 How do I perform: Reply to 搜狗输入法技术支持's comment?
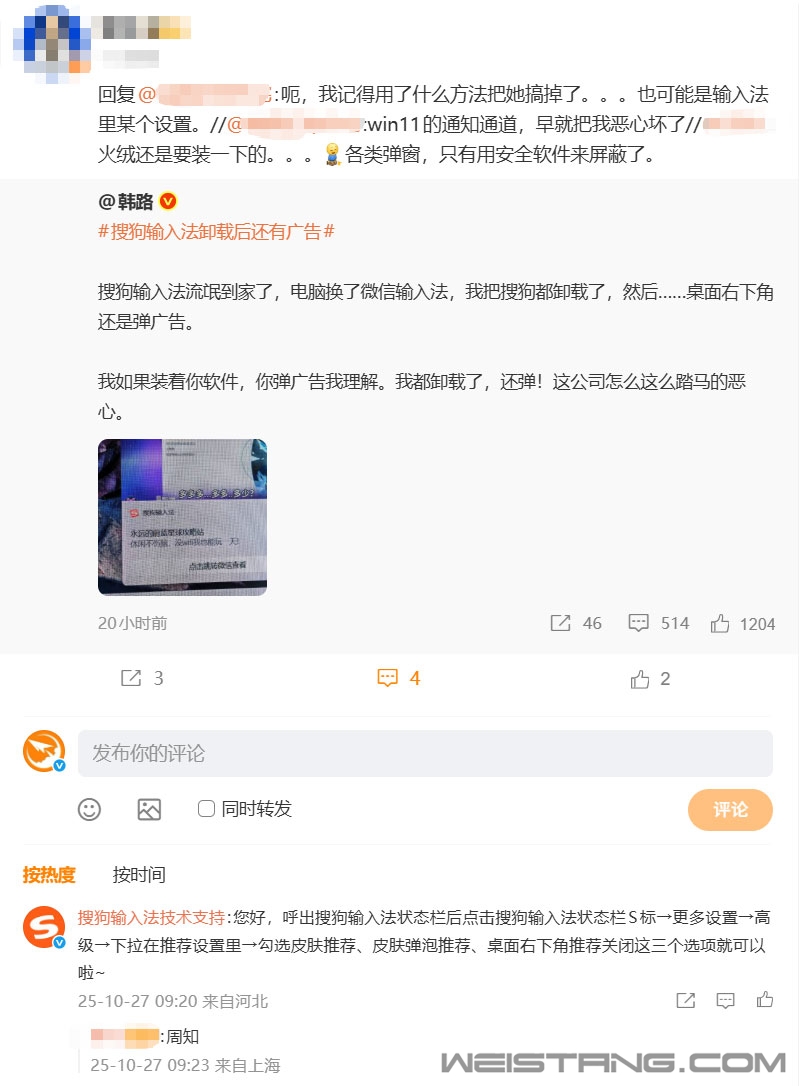pos(726,1000)
